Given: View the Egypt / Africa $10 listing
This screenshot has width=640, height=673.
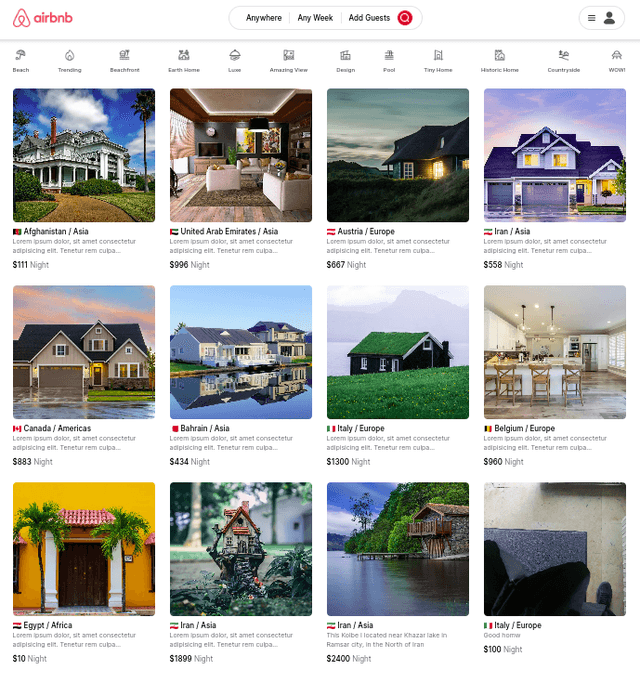Looking at the screenshot, I should [84, 549].
